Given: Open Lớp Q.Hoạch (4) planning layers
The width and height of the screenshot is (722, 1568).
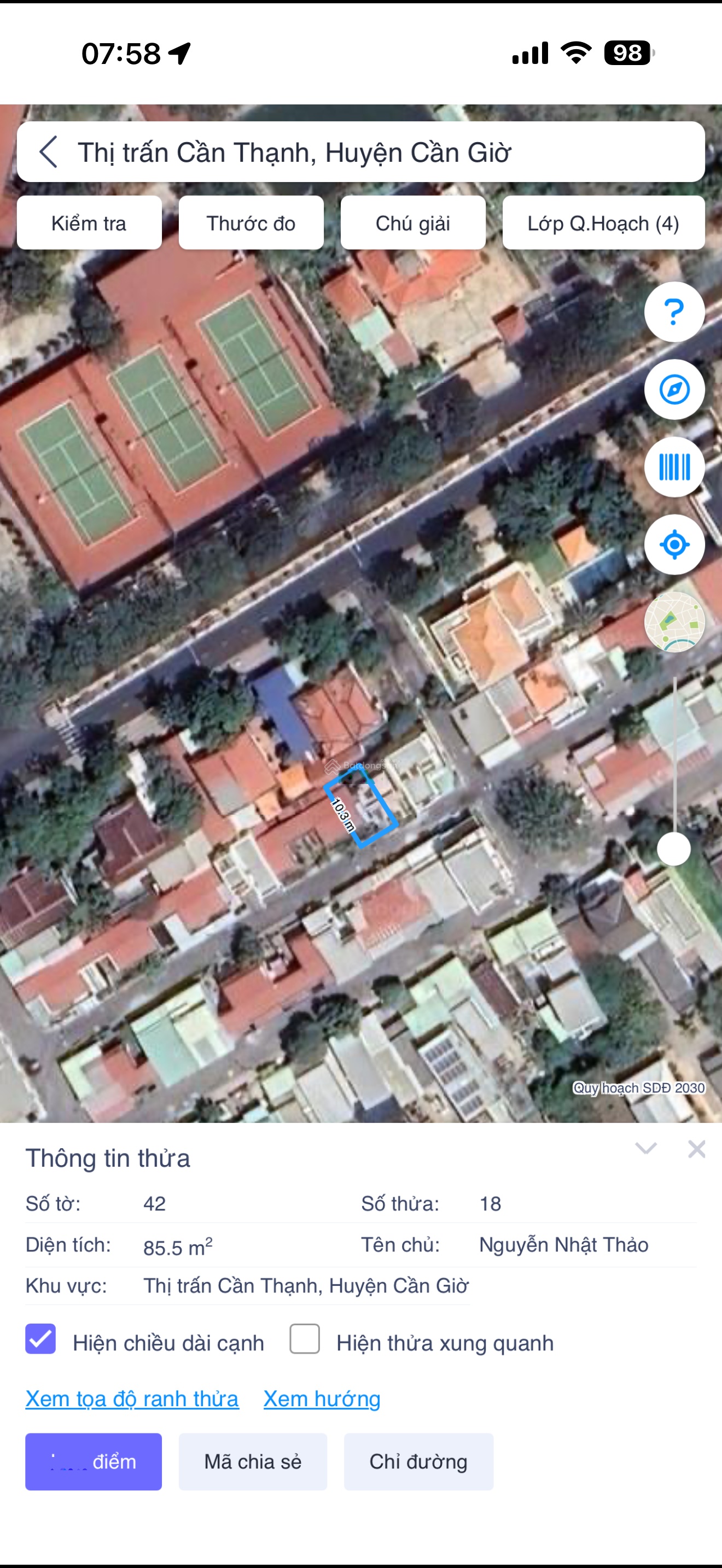Looking at the screenshot, I should tap(603, 224).
